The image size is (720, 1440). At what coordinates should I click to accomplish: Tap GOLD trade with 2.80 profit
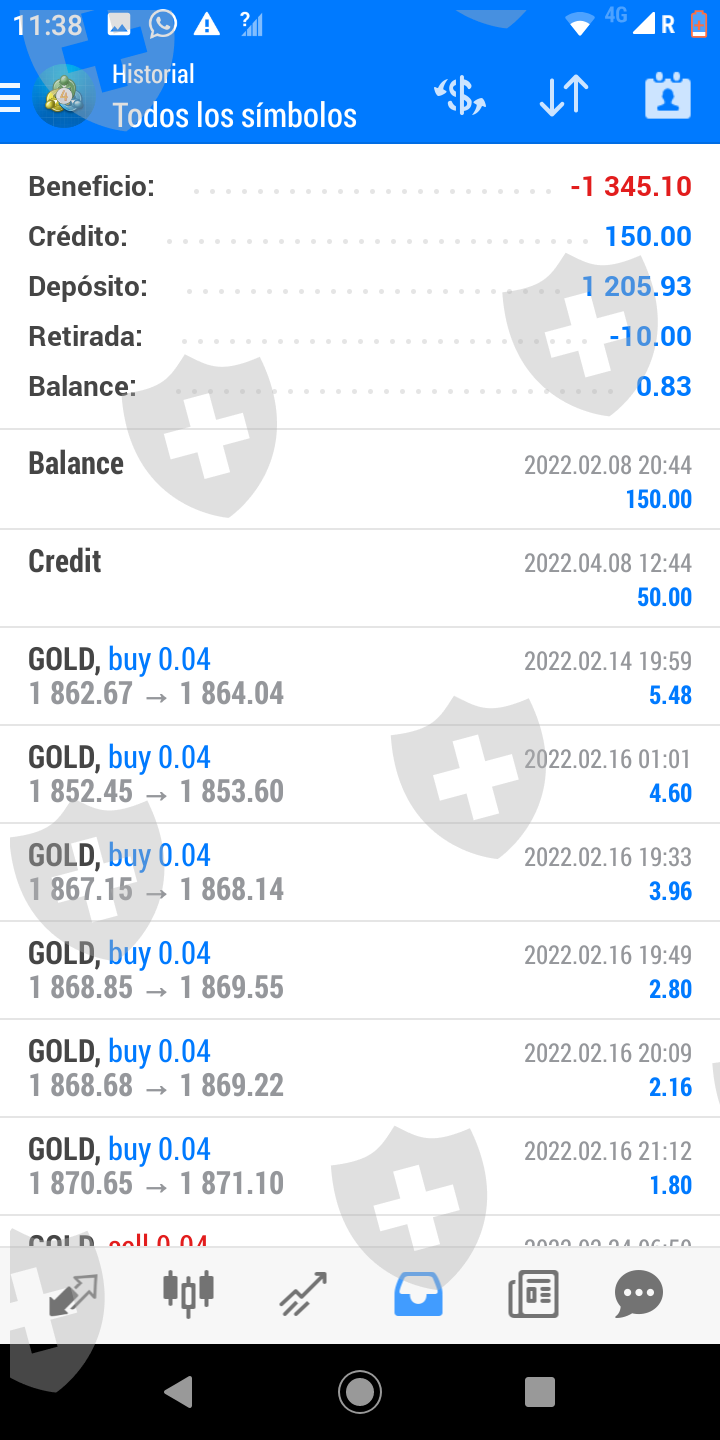tap(360, 970)
